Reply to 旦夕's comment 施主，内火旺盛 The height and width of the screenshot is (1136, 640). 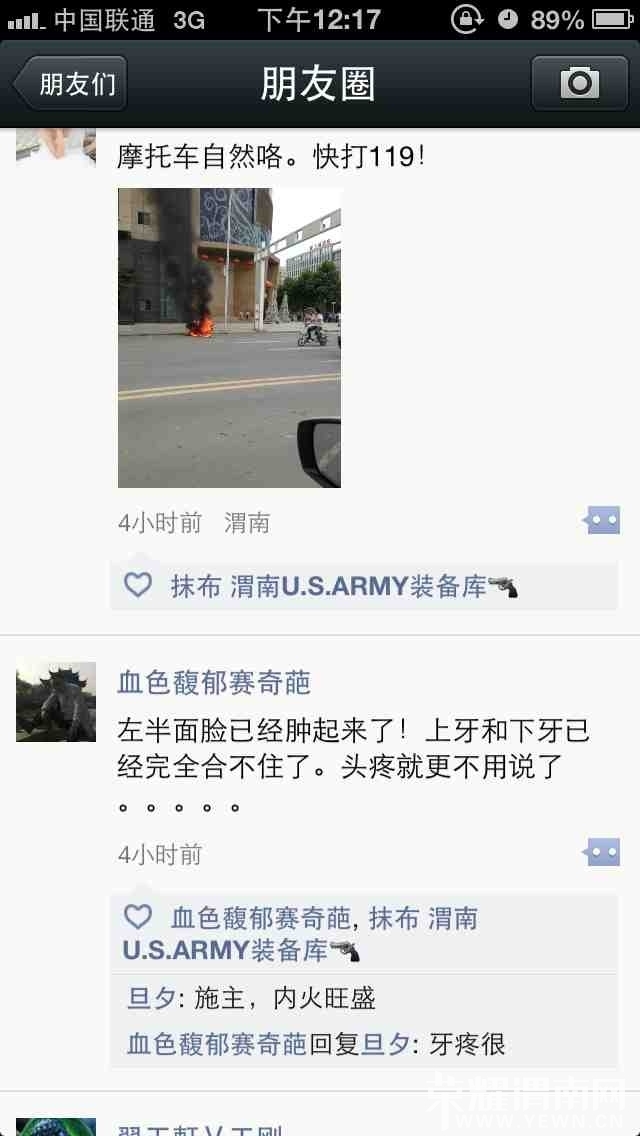point(364,1000)
